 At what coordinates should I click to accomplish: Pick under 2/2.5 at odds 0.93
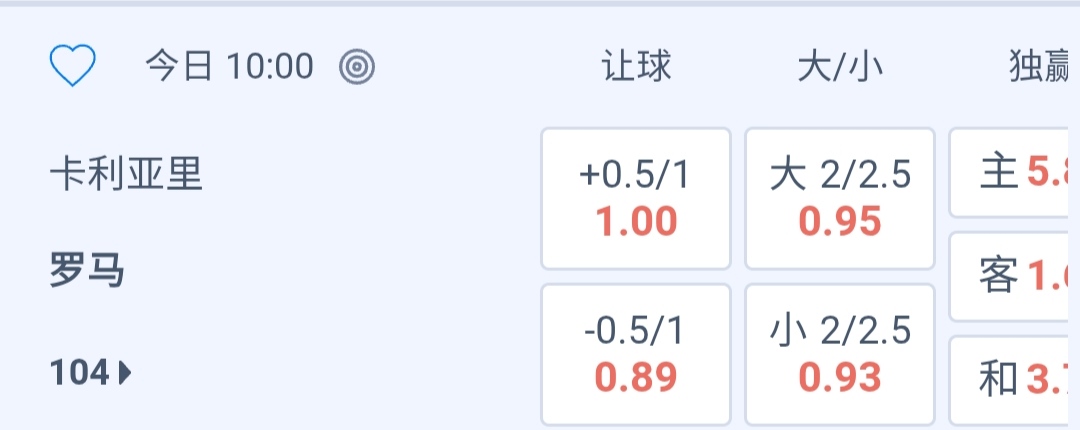tap(840, 354)
